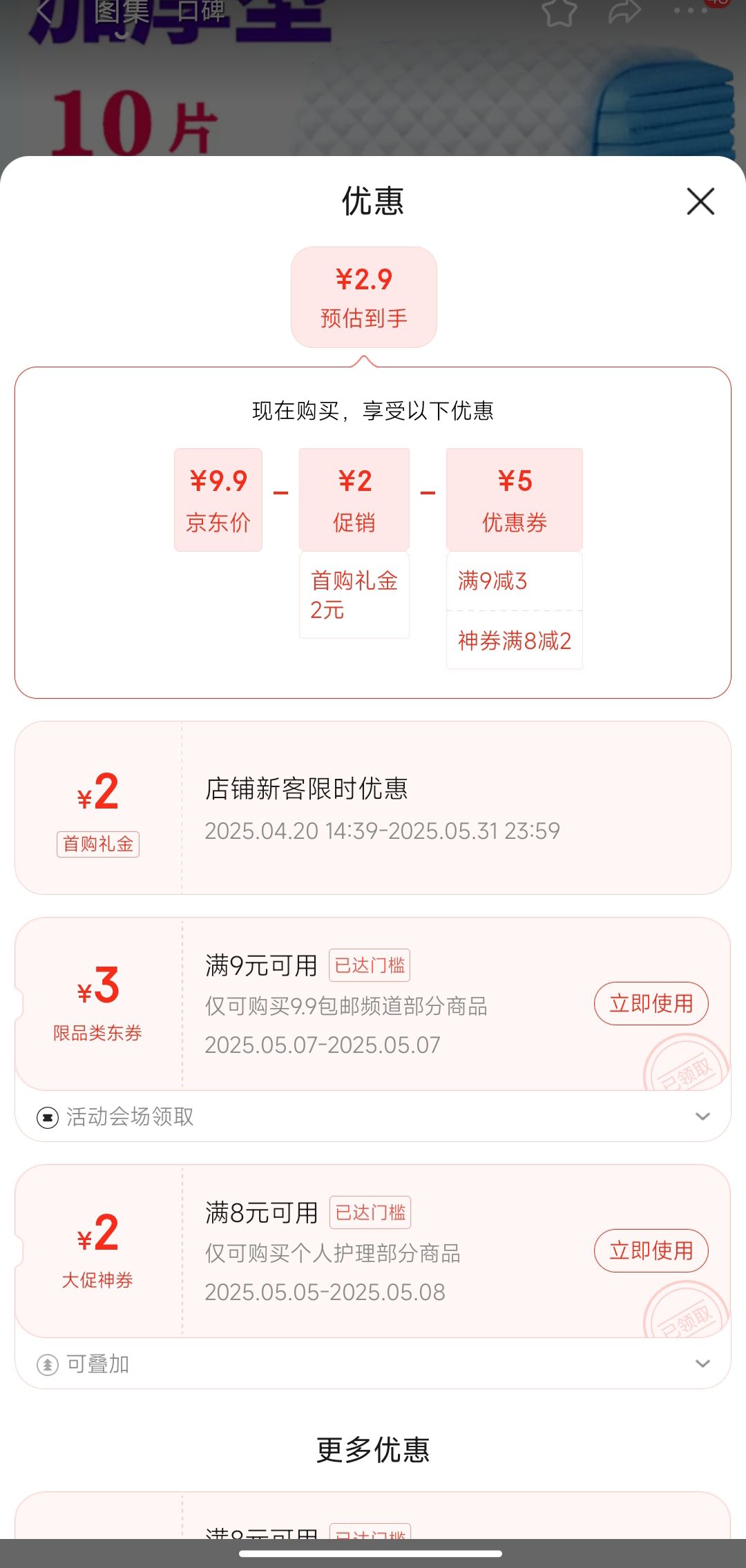Expand the 可叠加 details row

coord(373,1364)
